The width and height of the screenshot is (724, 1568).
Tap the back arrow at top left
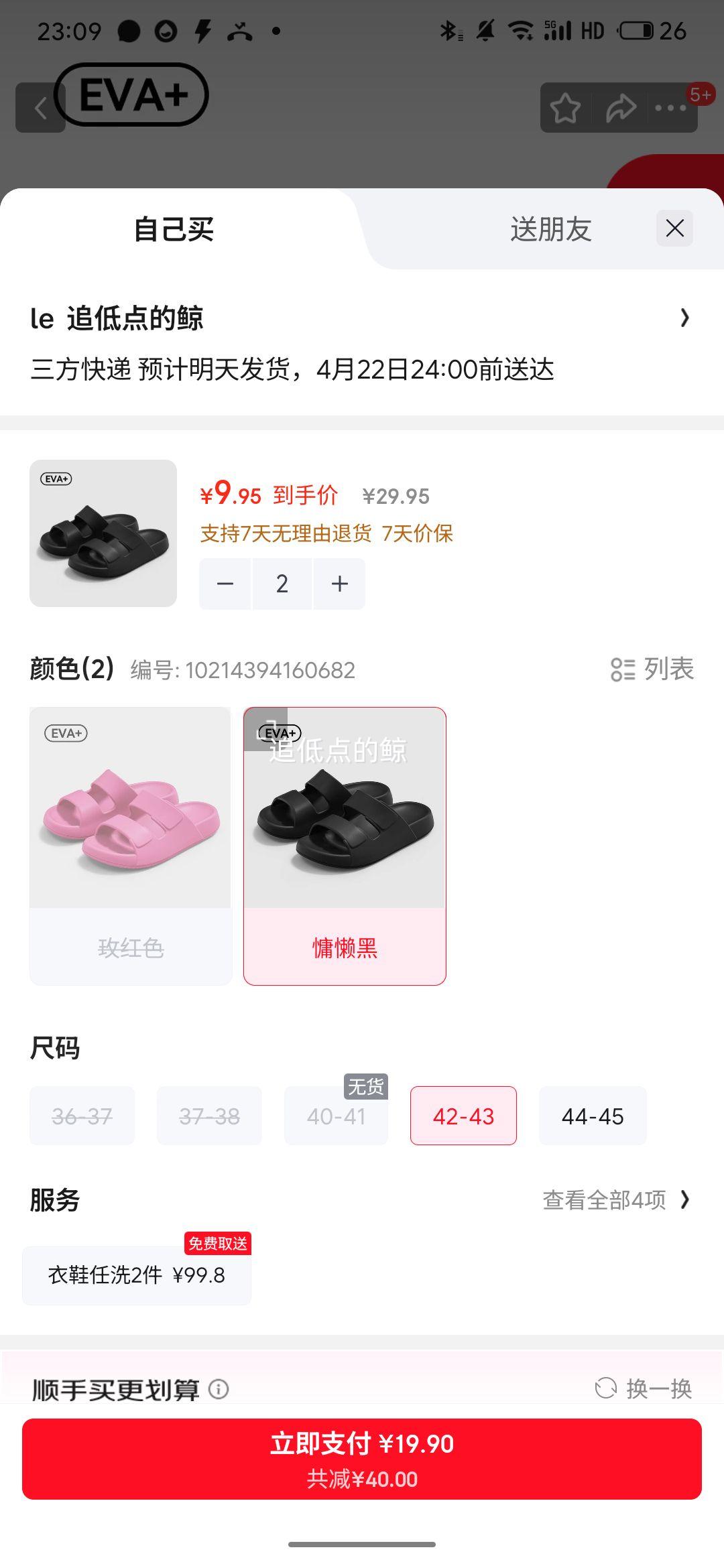[x=40, y=109]
